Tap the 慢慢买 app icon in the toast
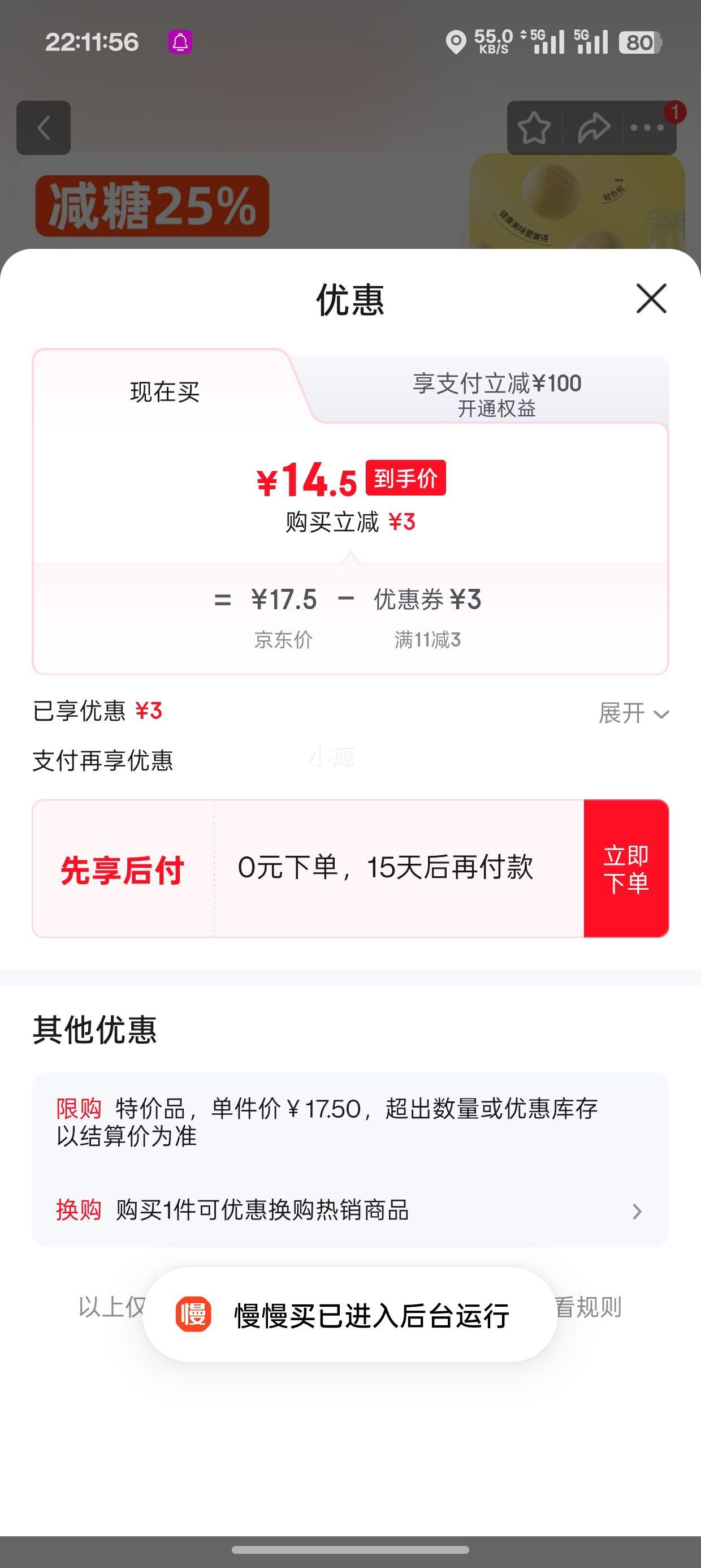701x1568 pixels. click(x=193, y=1312)
